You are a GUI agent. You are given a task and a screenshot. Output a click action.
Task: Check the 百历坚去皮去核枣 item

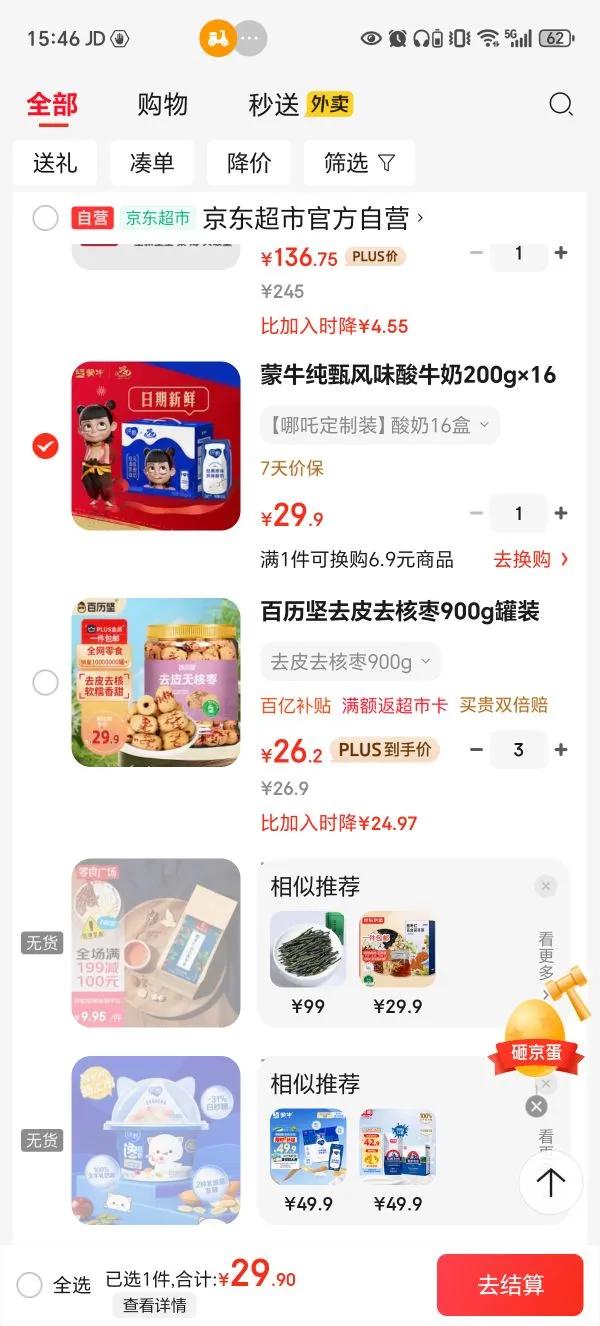[x=45, y=682]
